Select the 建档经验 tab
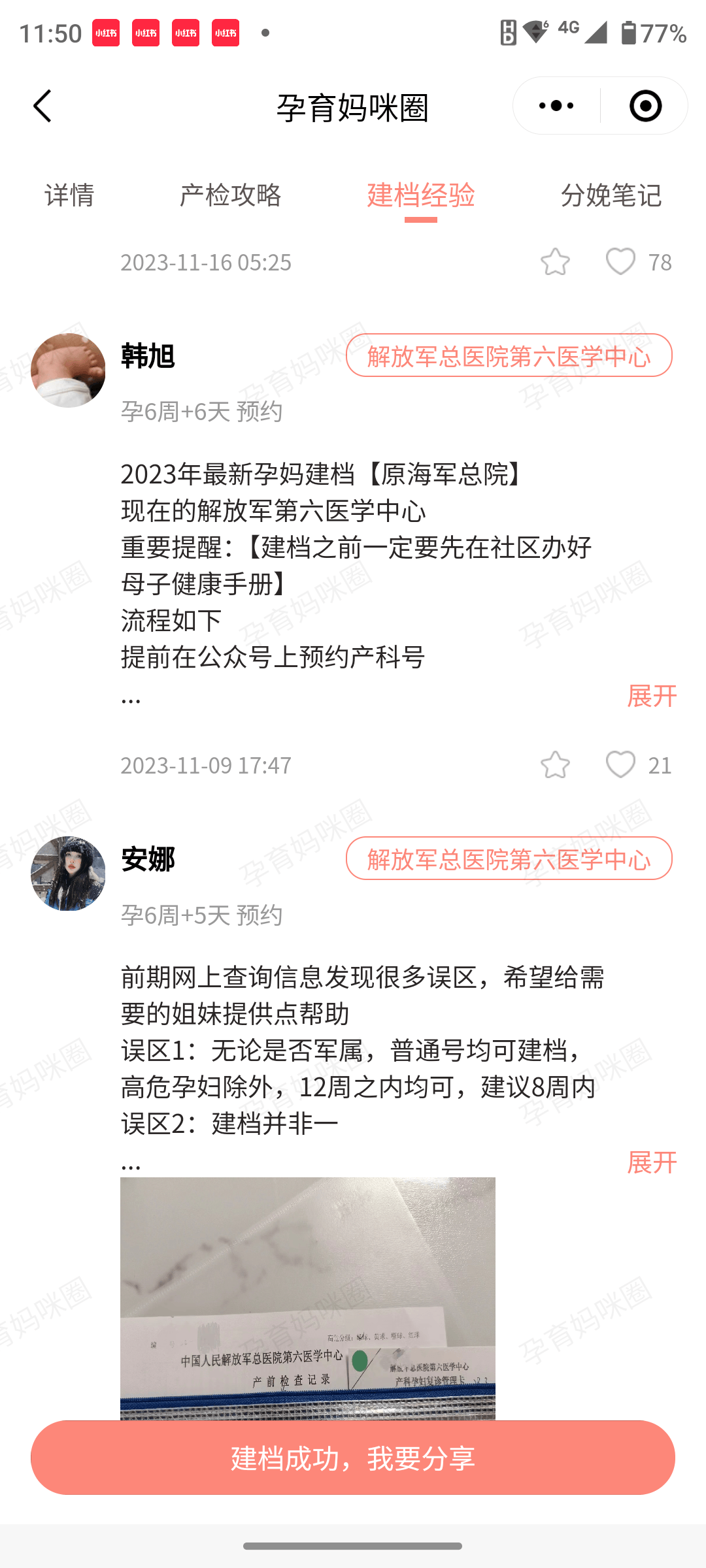The image size is (706, 1568). click(x=421, y=195)
